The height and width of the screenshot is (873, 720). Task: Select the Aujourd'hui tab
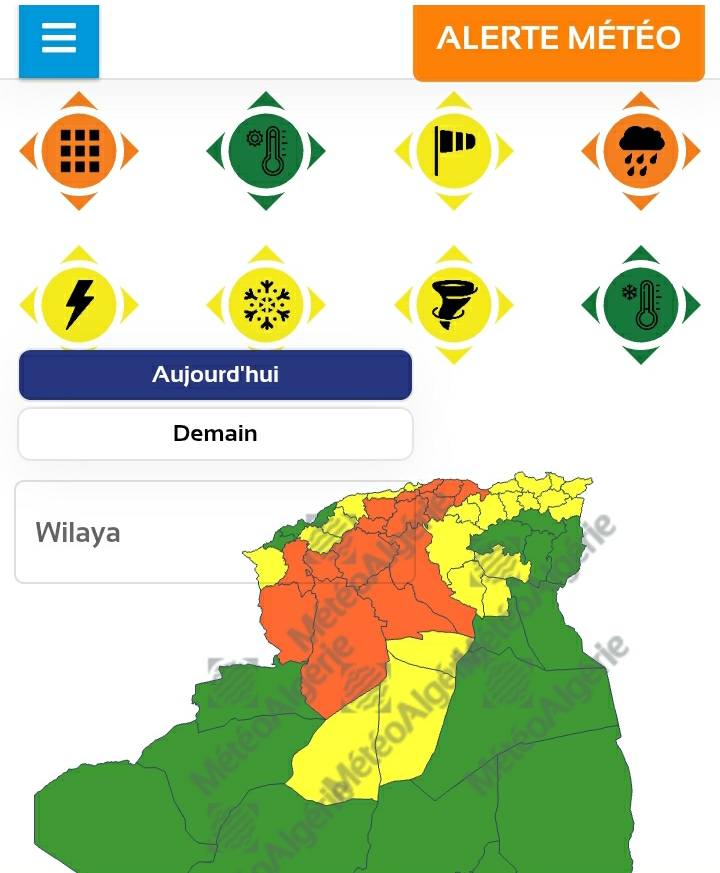click(215, 375)
